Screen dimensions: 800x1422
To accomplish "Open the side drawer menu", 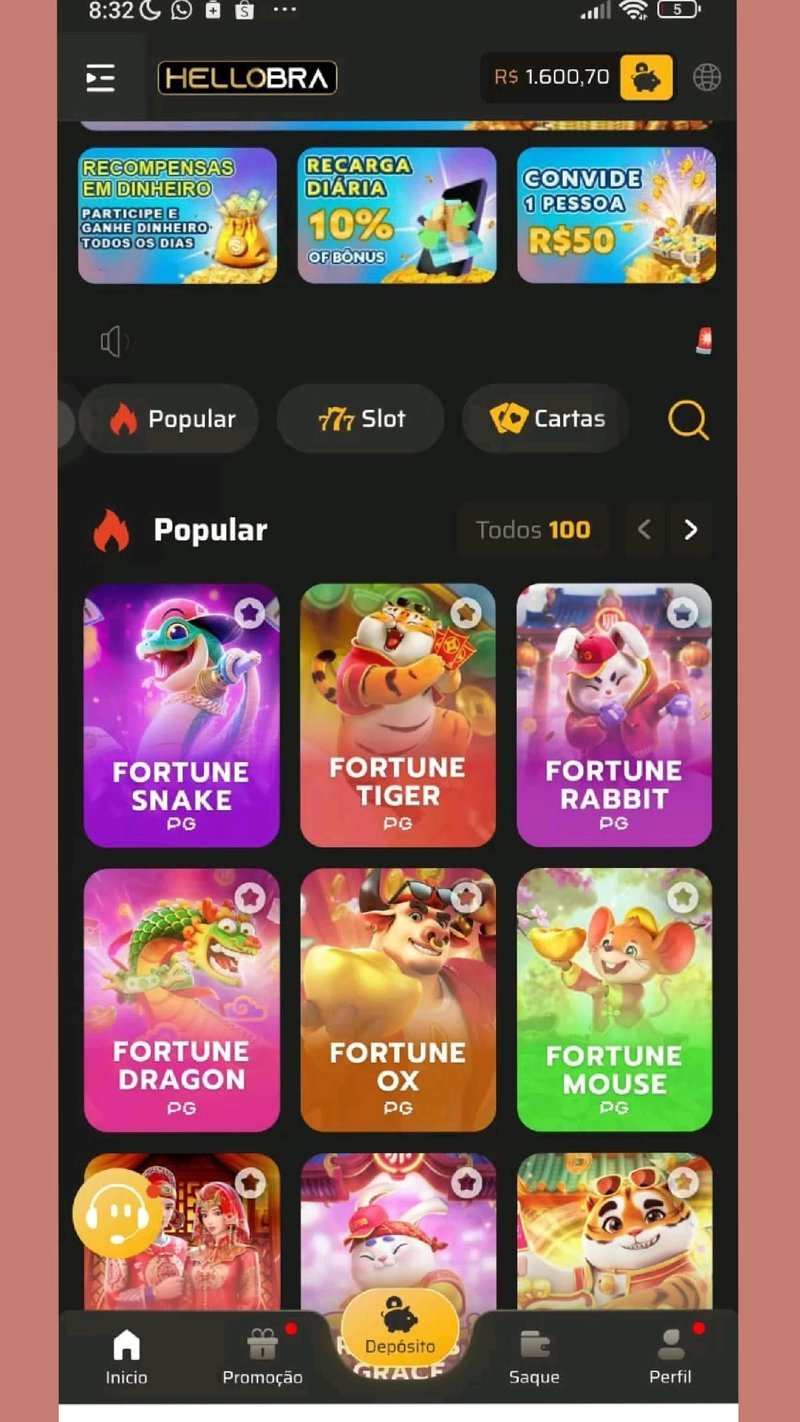I will coord(100,78).
